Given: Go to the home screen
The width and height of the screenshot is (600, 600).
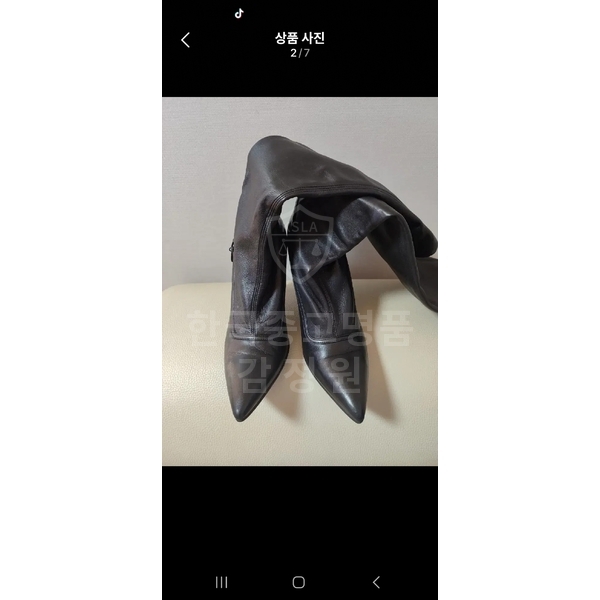Looking at the screenshot, I should 298,581.
